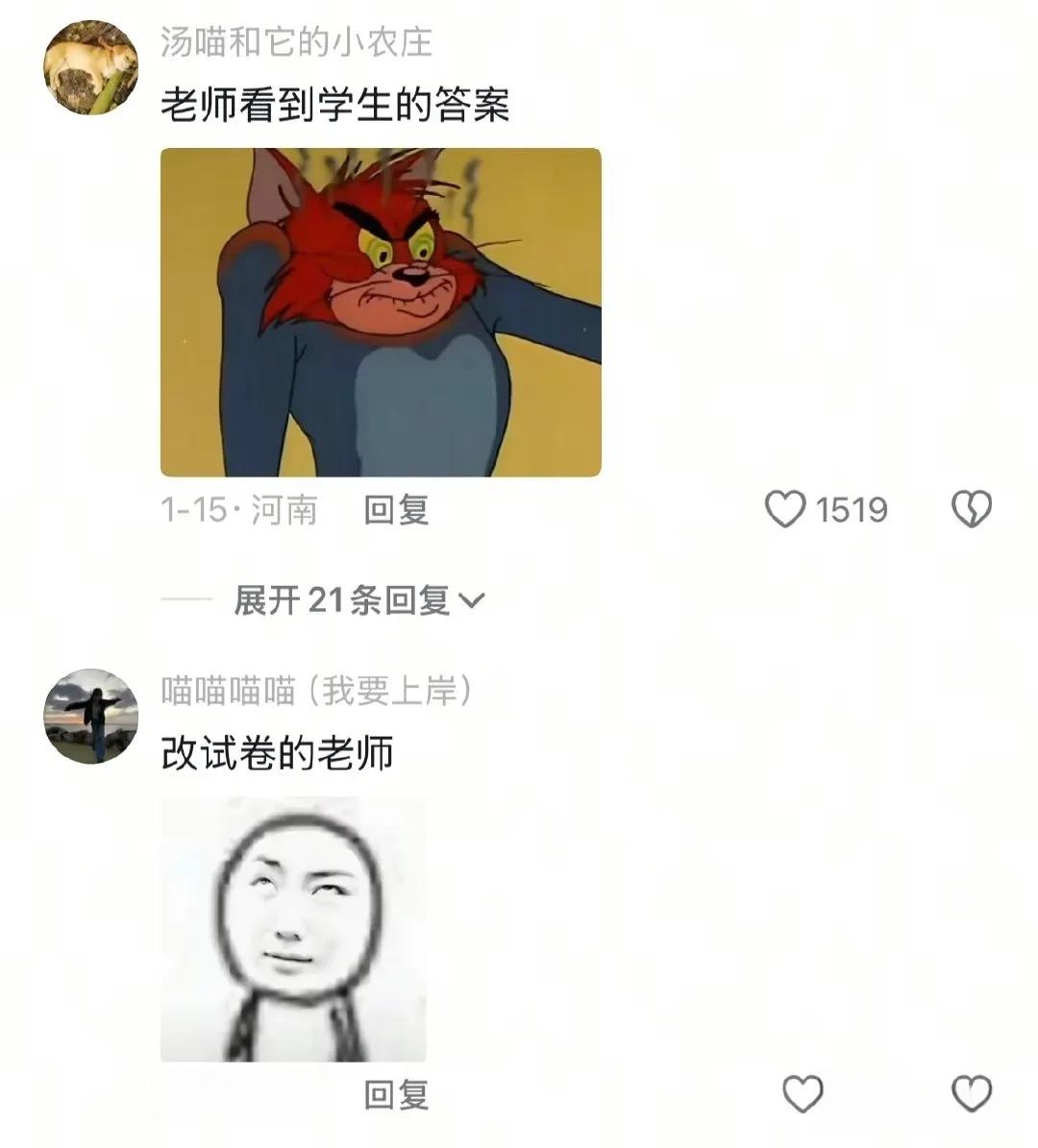Viewport: 1038px width, 1148px height.
Task: Tap the rightmost heart icon on 喵喵喵喵's comment
Action: click(x=971, y=1094)
